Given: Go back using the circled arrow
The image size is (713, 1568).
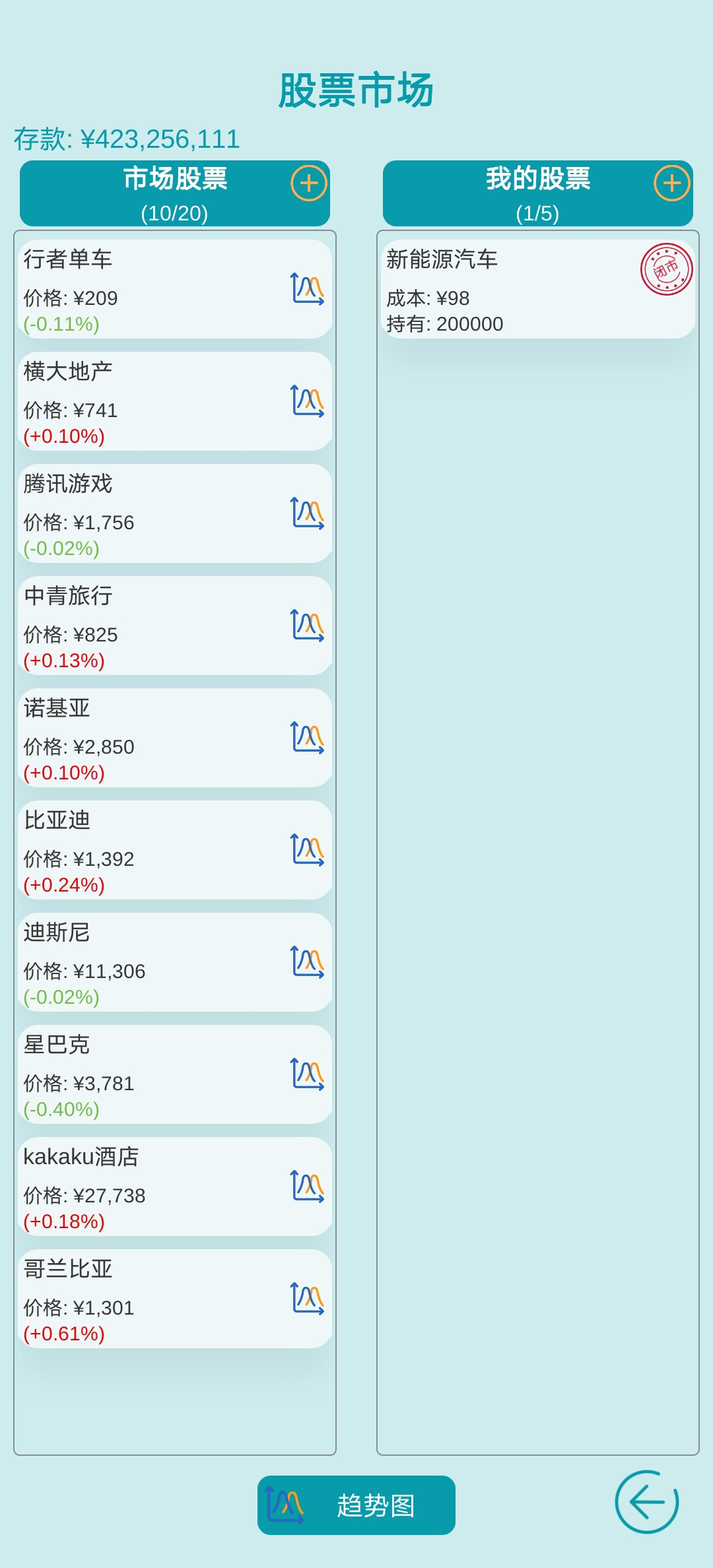Looking at the screenshot, I should click(x=647, y=1502).
